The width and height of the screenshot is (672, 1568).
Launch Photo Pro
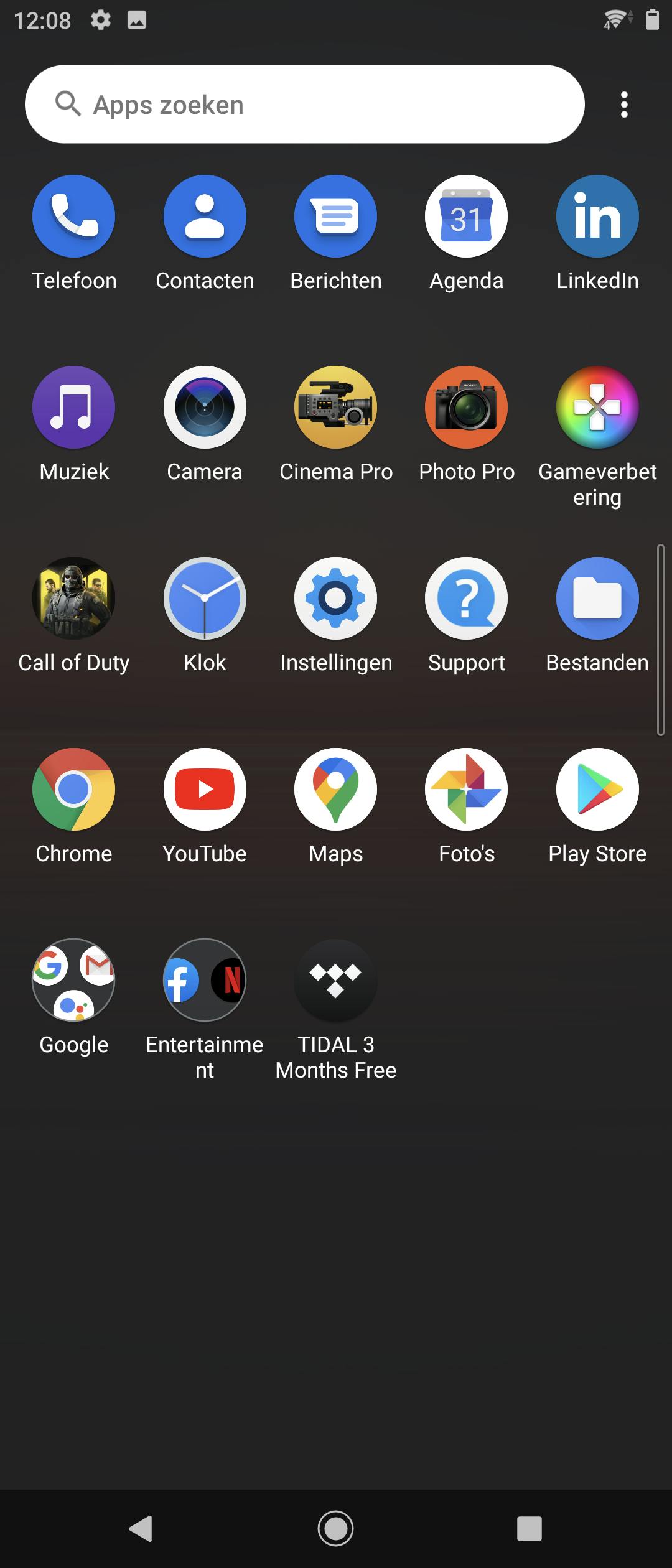pyautogui.click(x=466, y=408)
